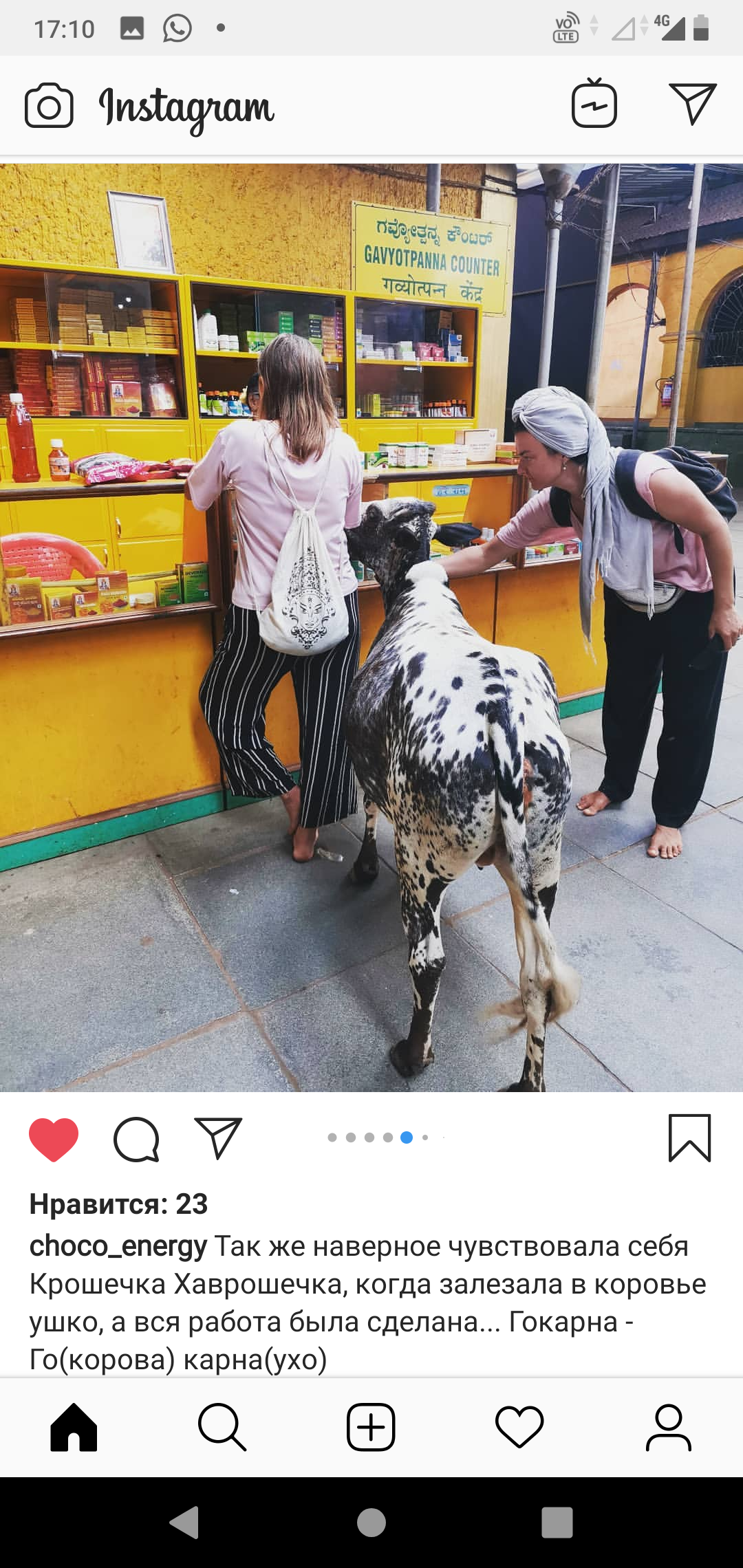Create a new post with the plus button

(371, 1427)
